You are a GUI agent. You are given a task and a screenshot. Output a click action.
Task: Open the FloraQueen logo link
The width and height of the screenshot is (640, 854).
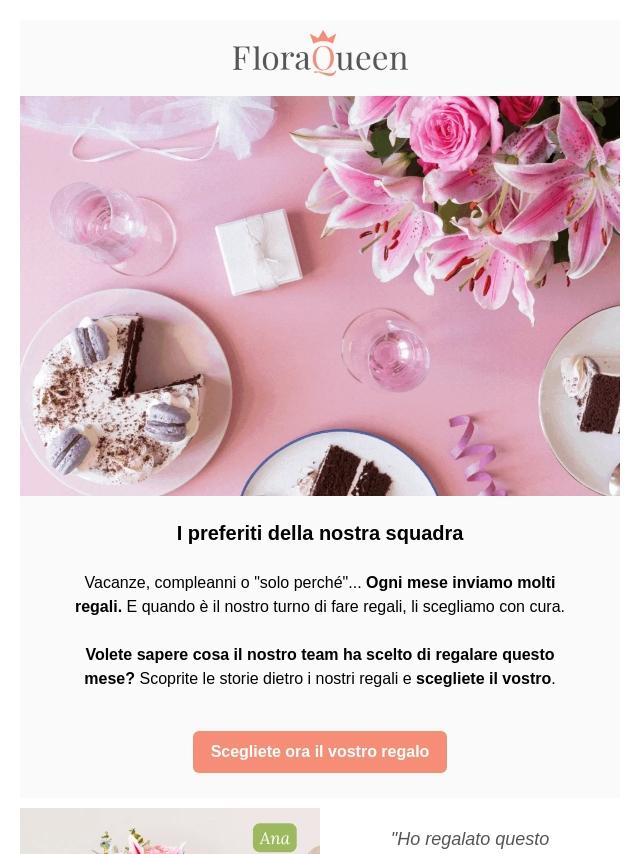[x=320, y=55]
